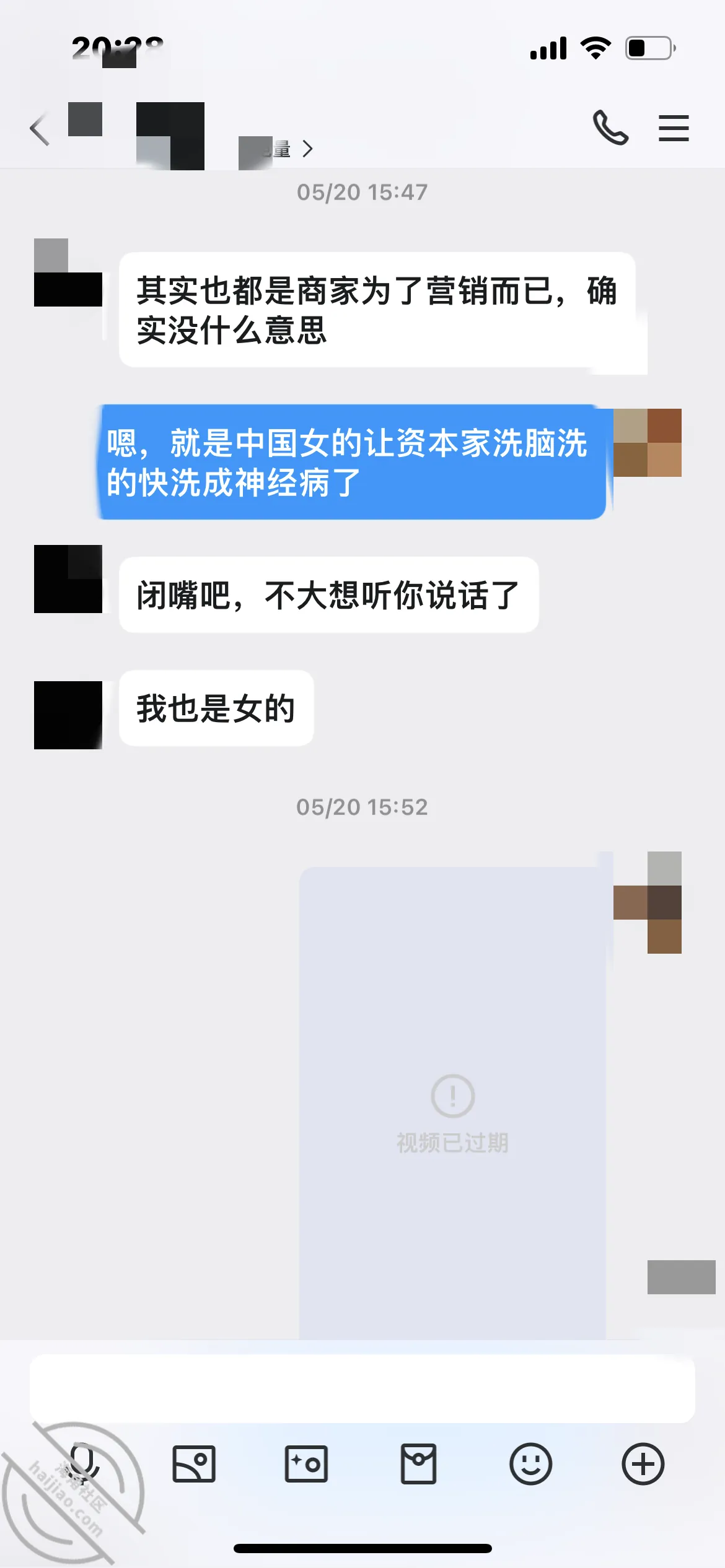
Task: Go back using the top-left arrow
Action: (x=40, y=130)
